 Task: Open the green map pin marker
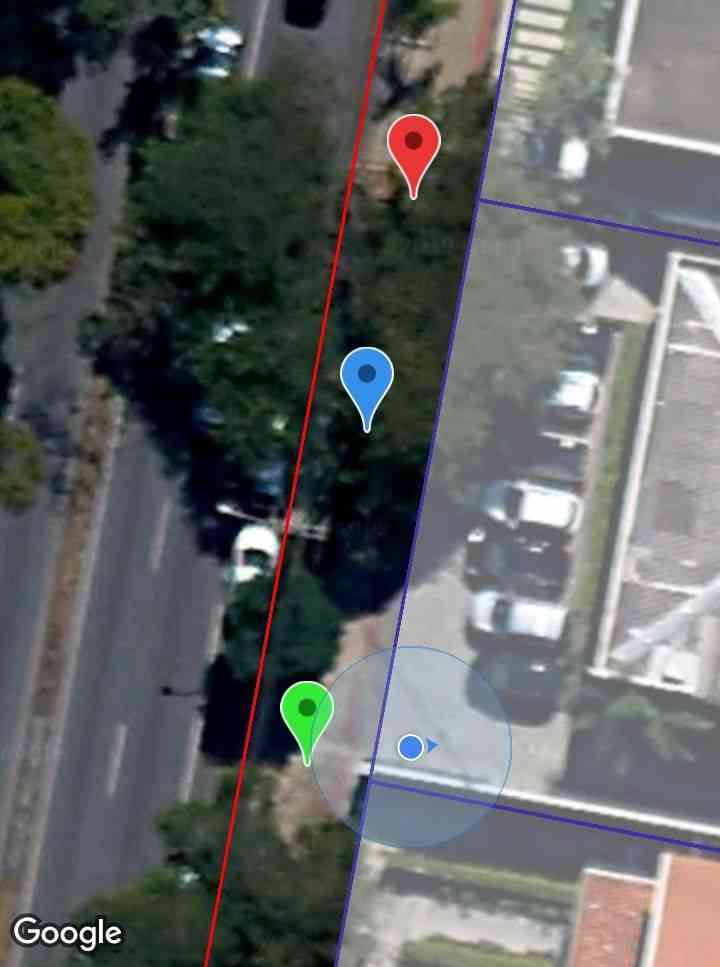coord(307,712)
